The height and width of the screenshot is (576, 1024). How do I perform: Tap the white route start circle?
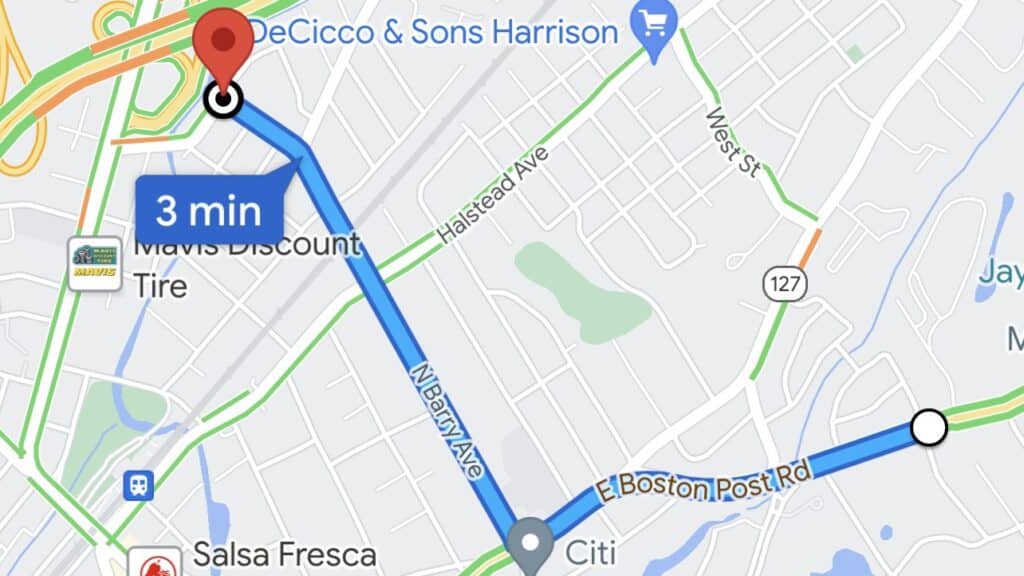point(929,428)
